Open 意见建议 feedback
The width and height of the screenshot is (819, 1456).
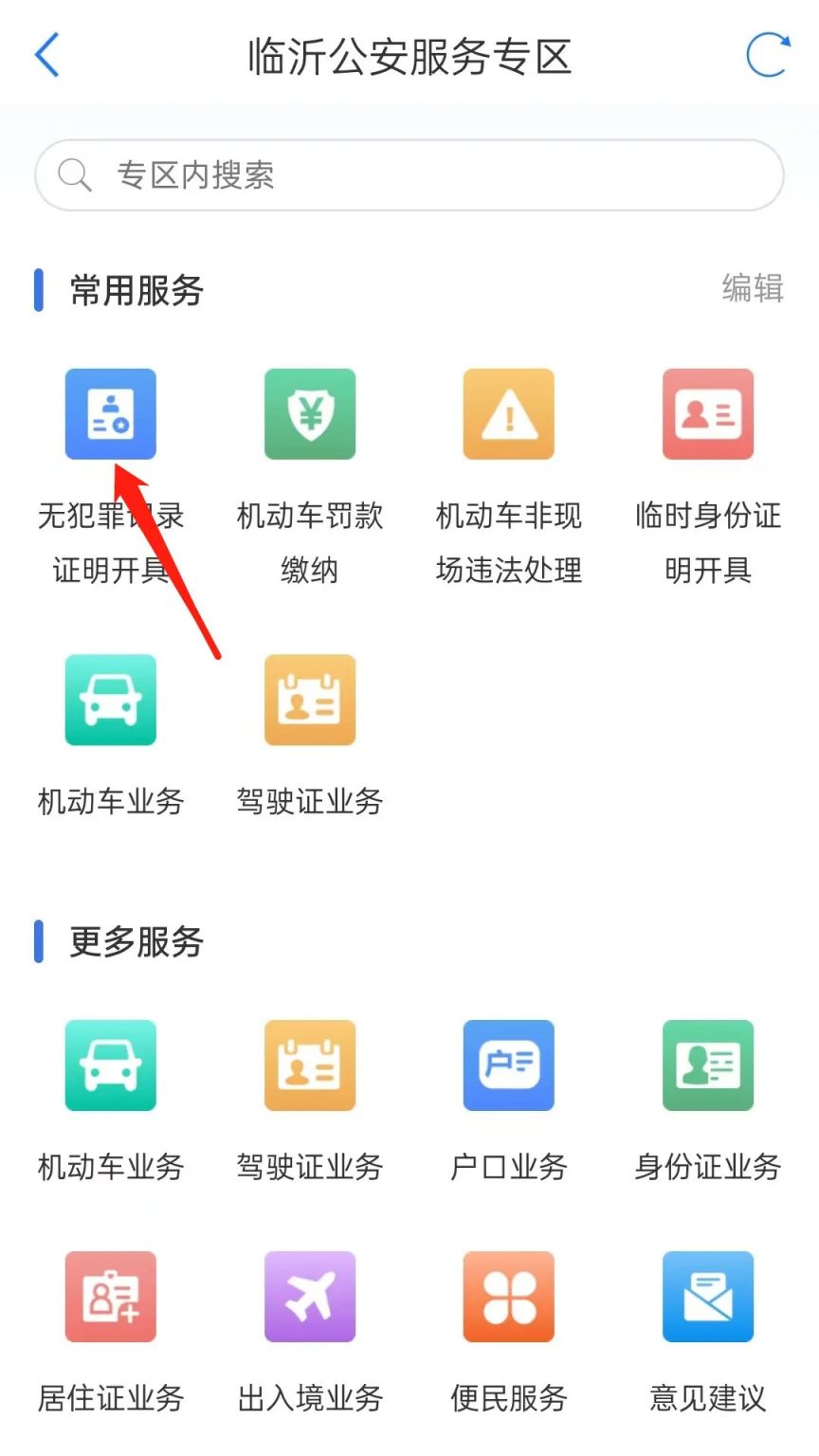tap(708, 1297)
